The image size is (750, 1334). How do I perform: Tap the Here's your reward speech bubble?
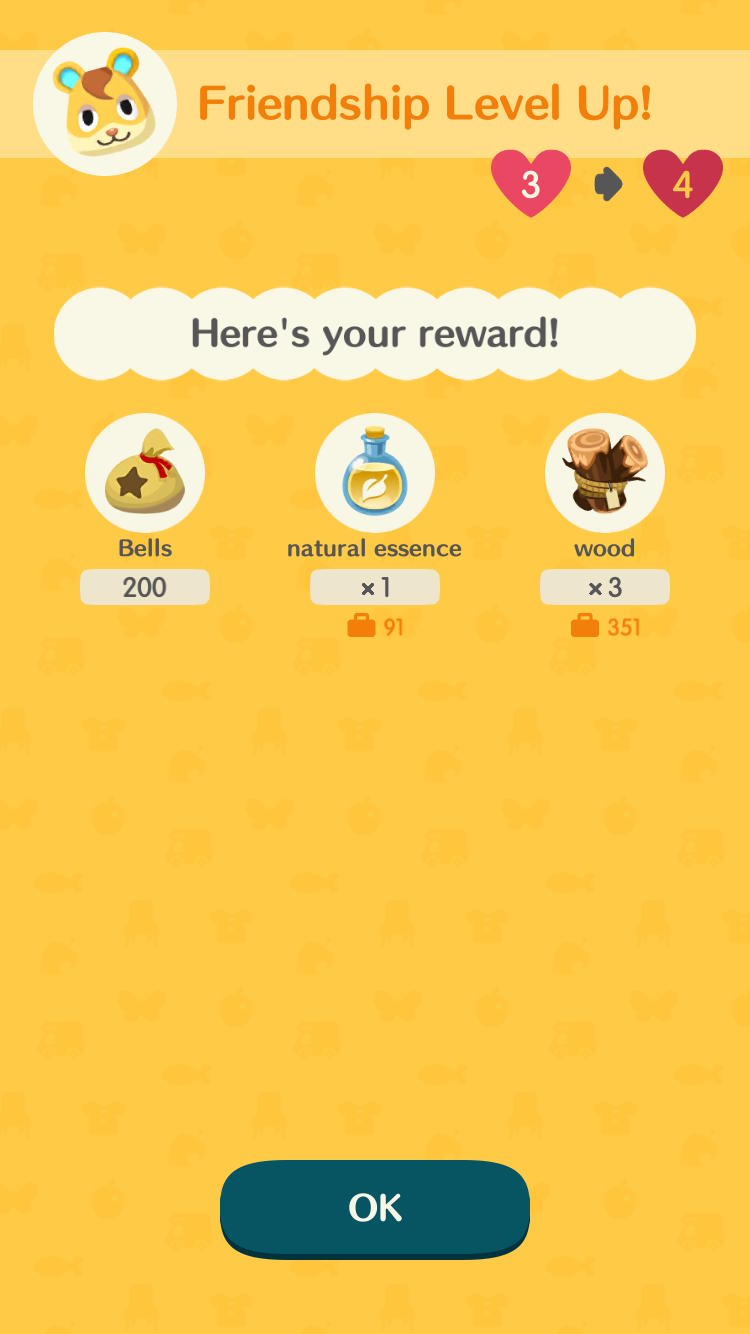point(374,333)
